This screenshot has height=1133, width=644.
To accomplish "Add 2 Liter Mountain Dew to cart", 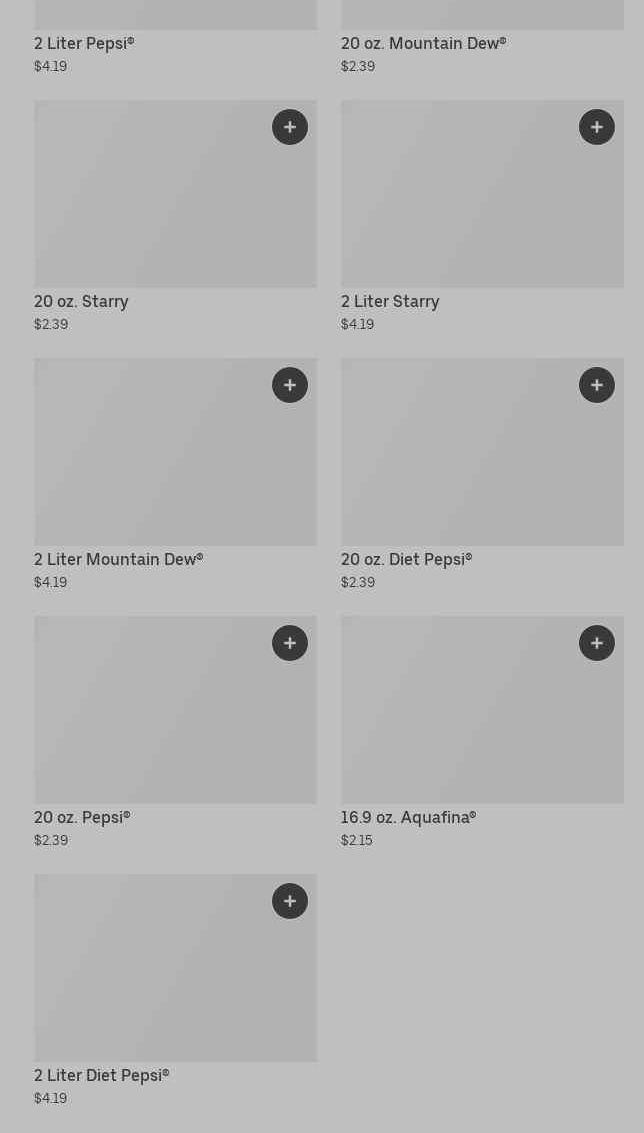I will tap(290, 385).
